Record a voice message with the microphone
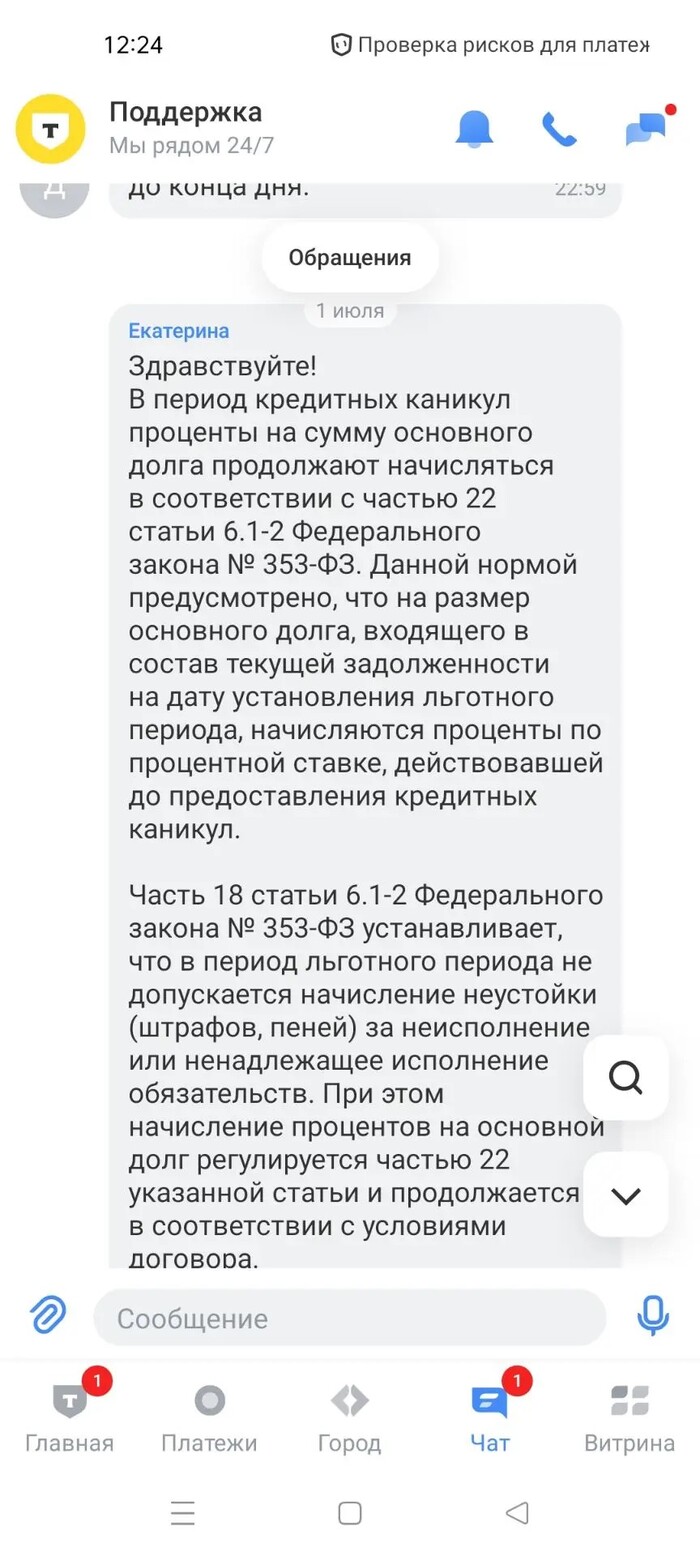 [x=653, y=1316]
